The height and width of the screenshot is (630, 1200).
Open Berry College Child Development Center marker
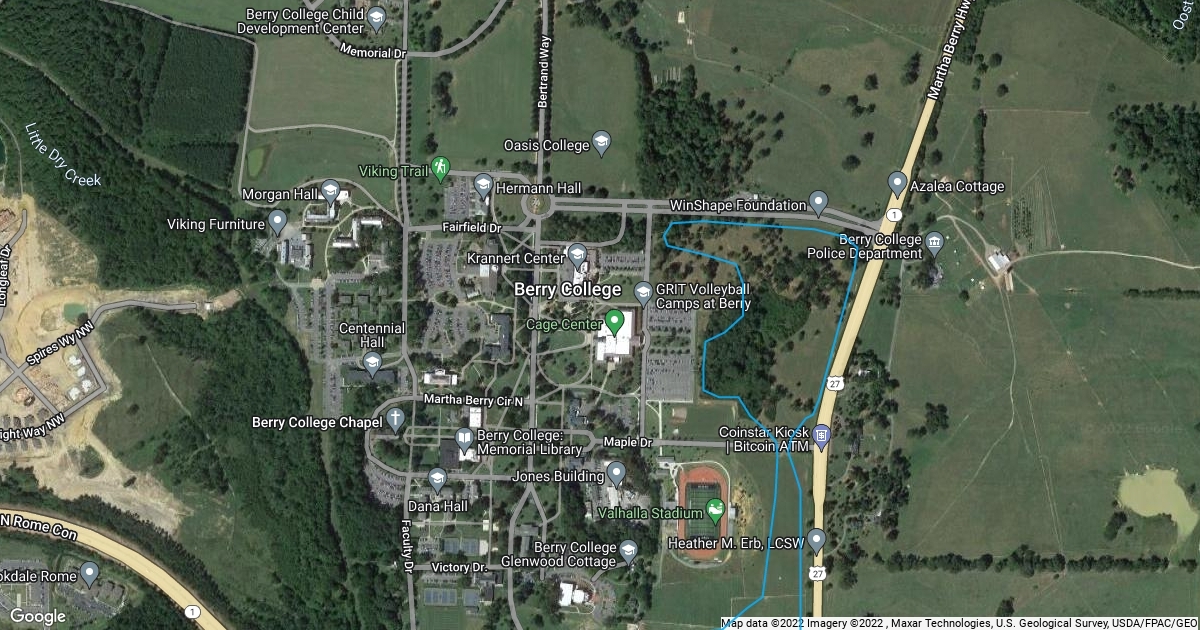[375, 17]
